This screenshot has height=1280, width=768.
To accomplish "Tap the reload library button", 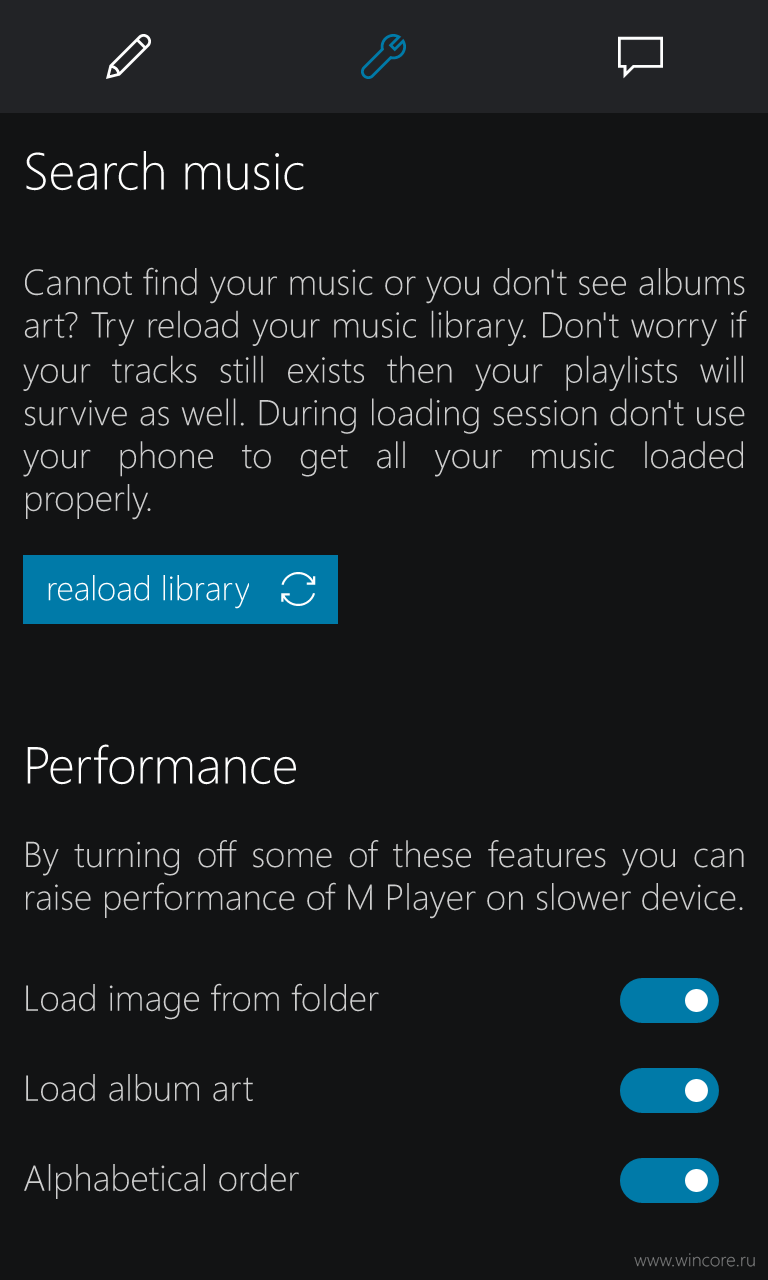I will (180, 589).
